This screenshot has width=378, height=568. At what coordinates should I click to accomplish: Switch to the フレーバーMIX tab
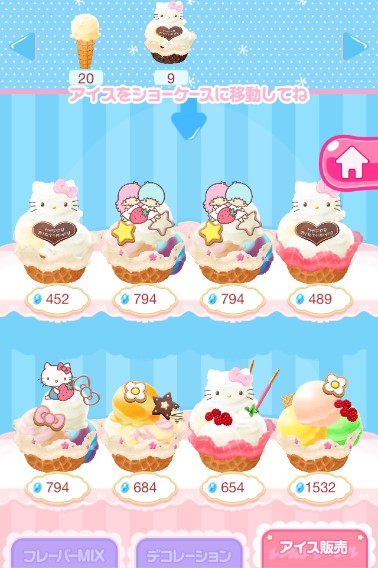64,554
